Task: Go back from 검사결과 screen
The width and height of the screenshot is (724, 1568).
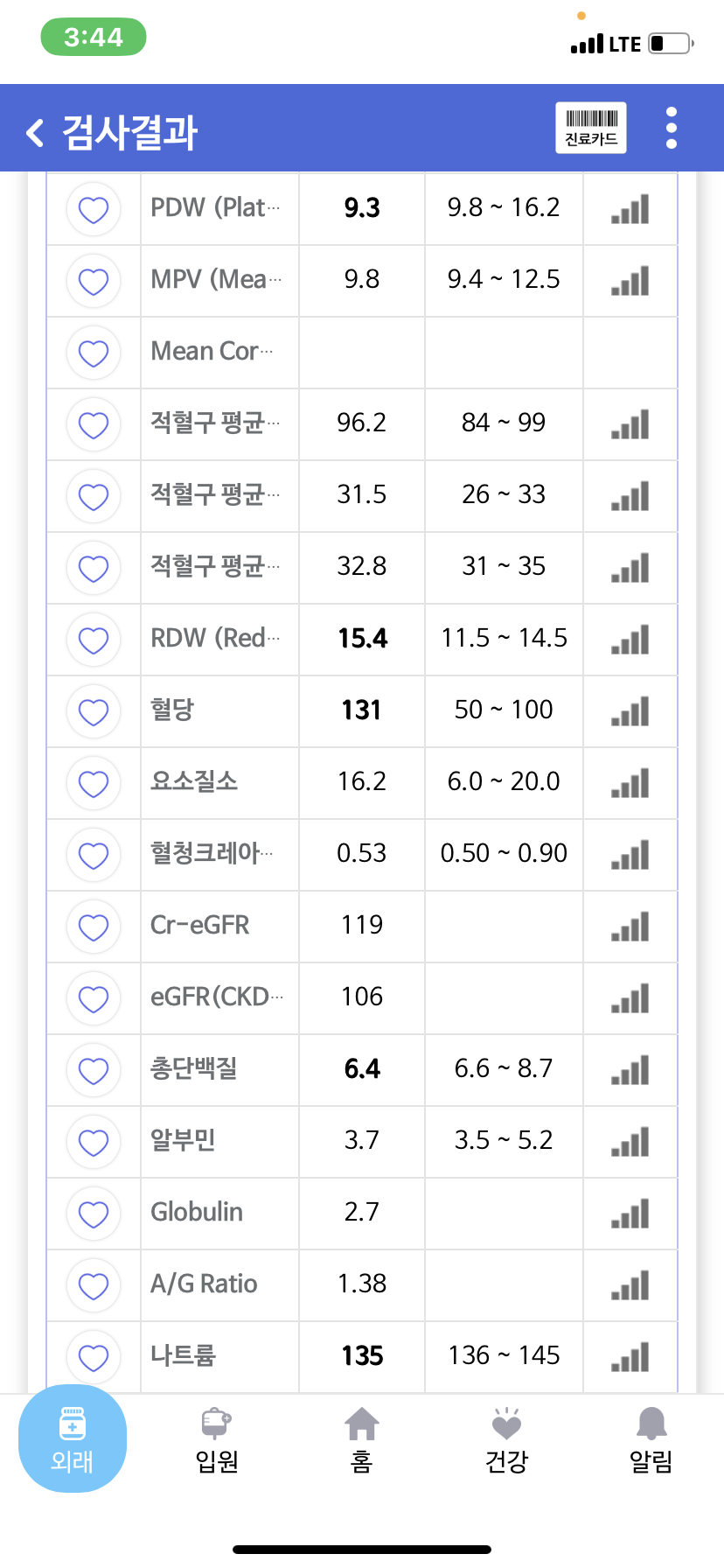Action: pos(35,133)
